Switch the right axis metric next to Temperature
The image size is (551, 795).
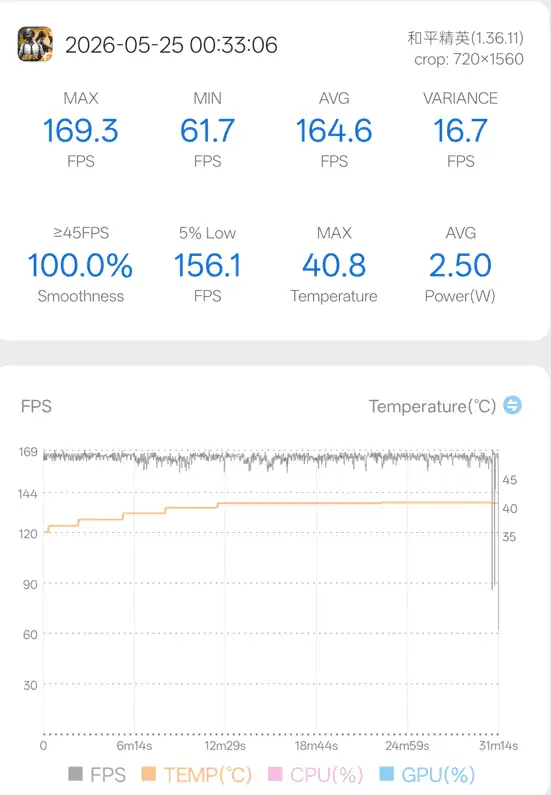click(x=512, y=405)
